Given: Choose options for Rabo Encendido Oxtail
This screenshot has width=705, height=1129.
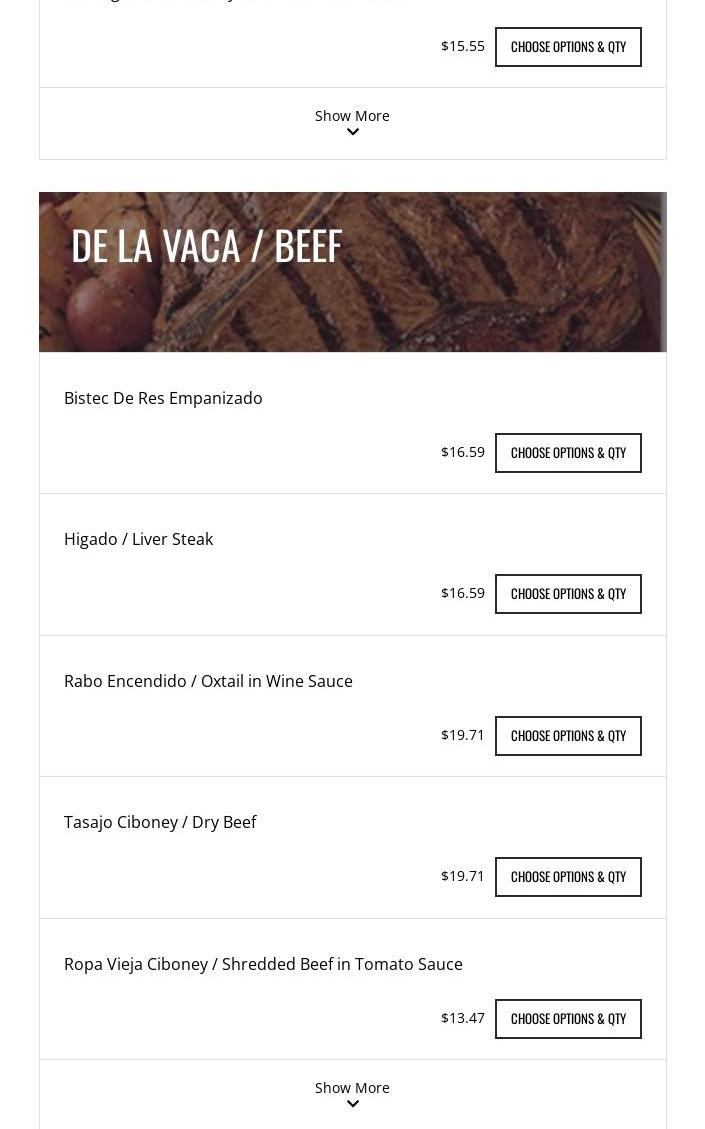Looking at the screenshot, I should point(568,736).
